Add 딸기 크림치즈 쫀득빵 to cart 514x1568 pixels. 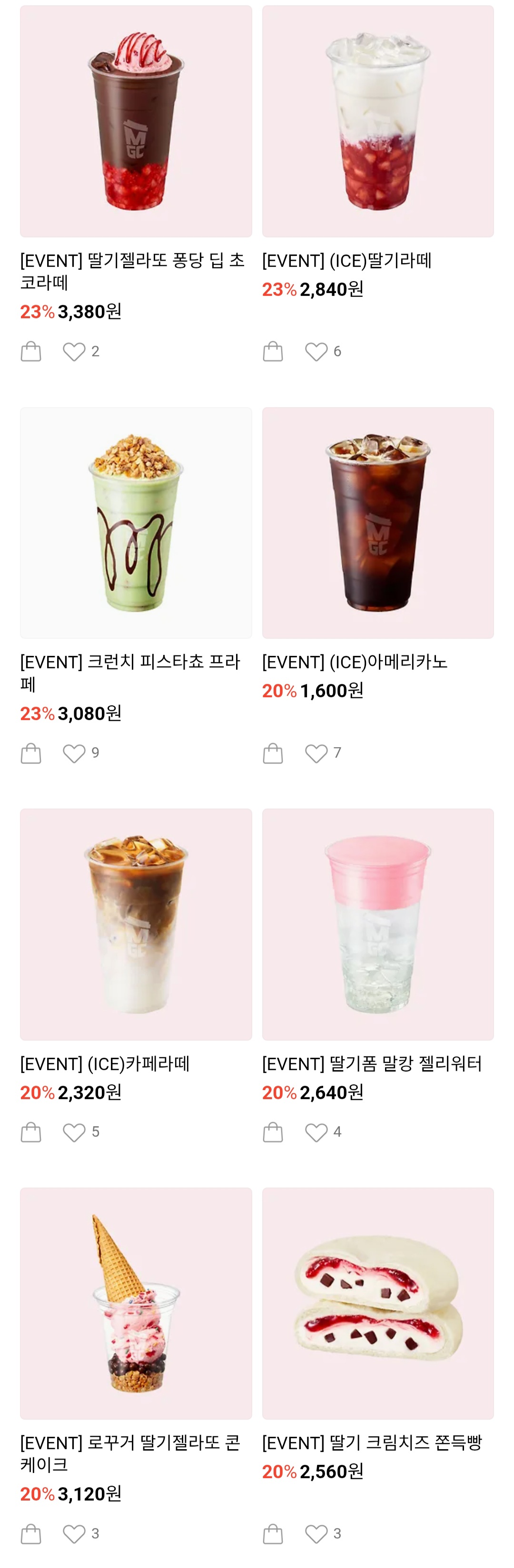(272, 1533)
